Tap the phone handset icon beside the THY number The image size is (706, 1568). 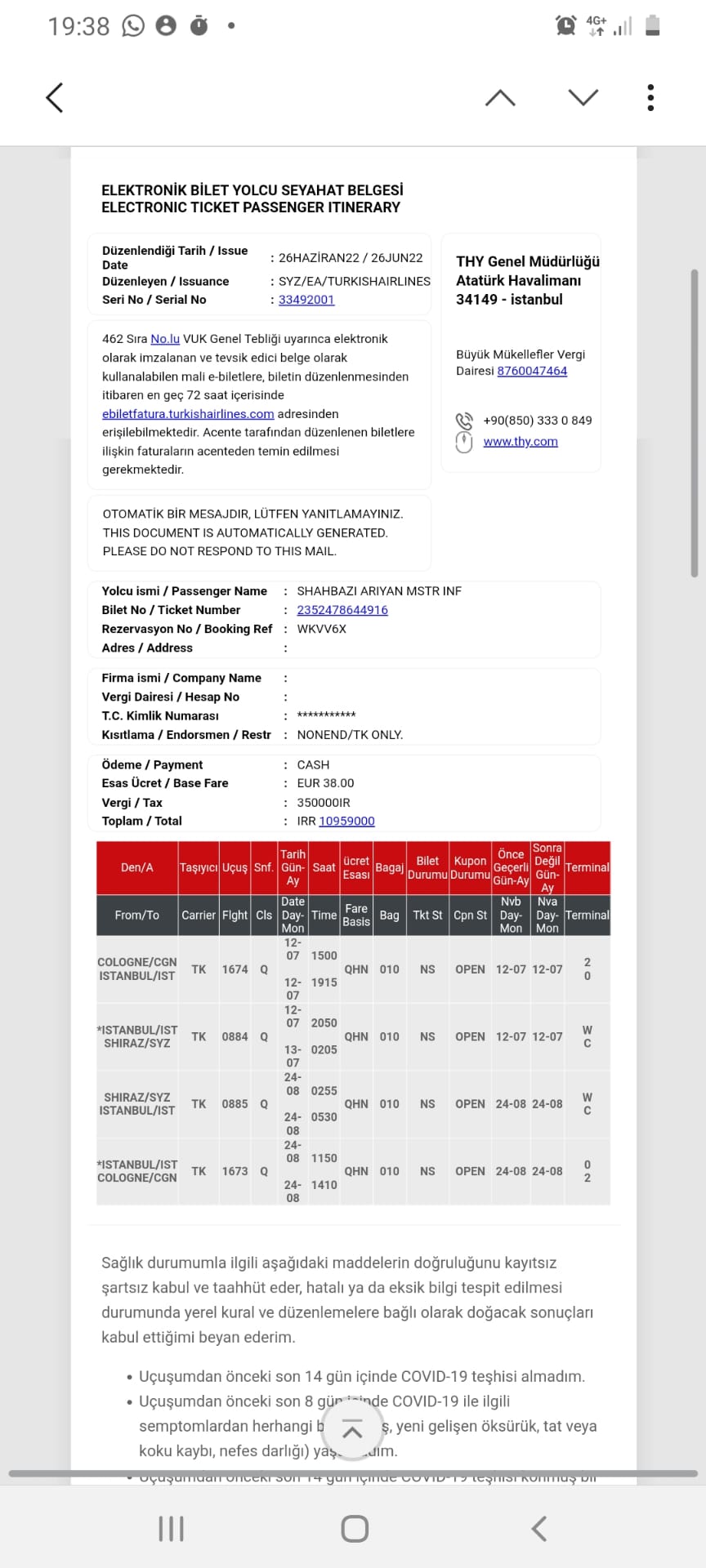coord(464,421)
